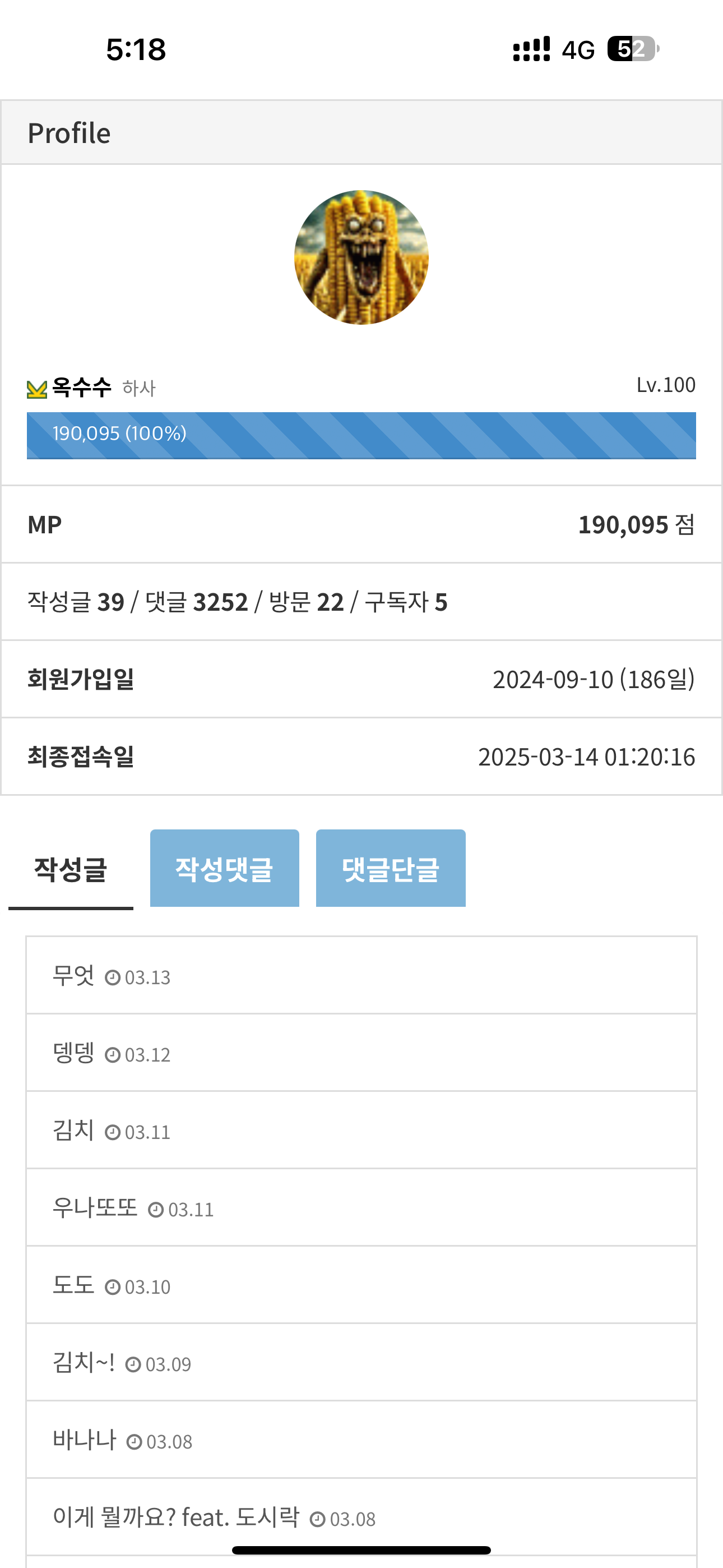Open the 우나또또 post
723x1568 pixels.
click(x=95, y=1207)
